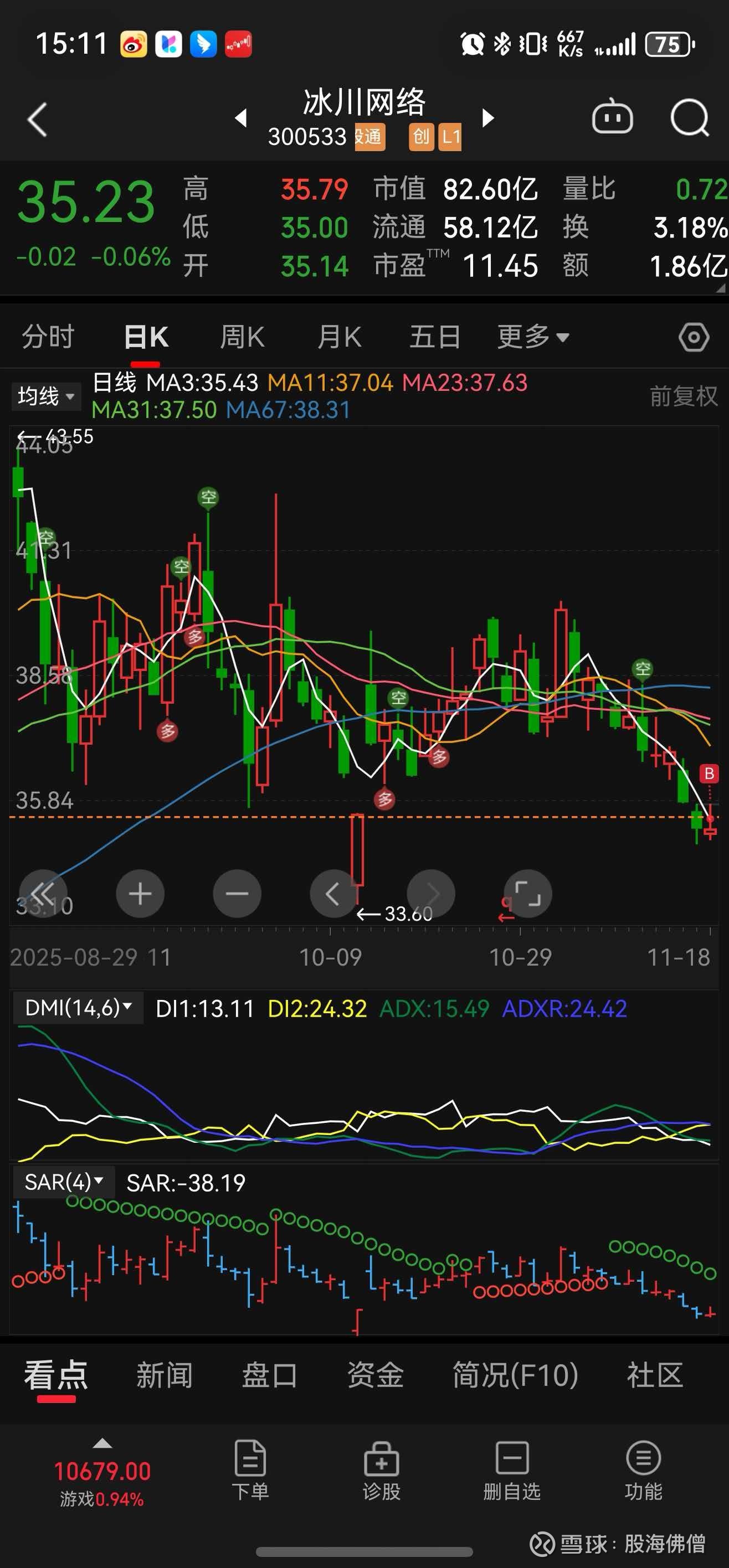Open chart settings gear icon
The image size is (729, 1568).
click(x=694, y=337)
